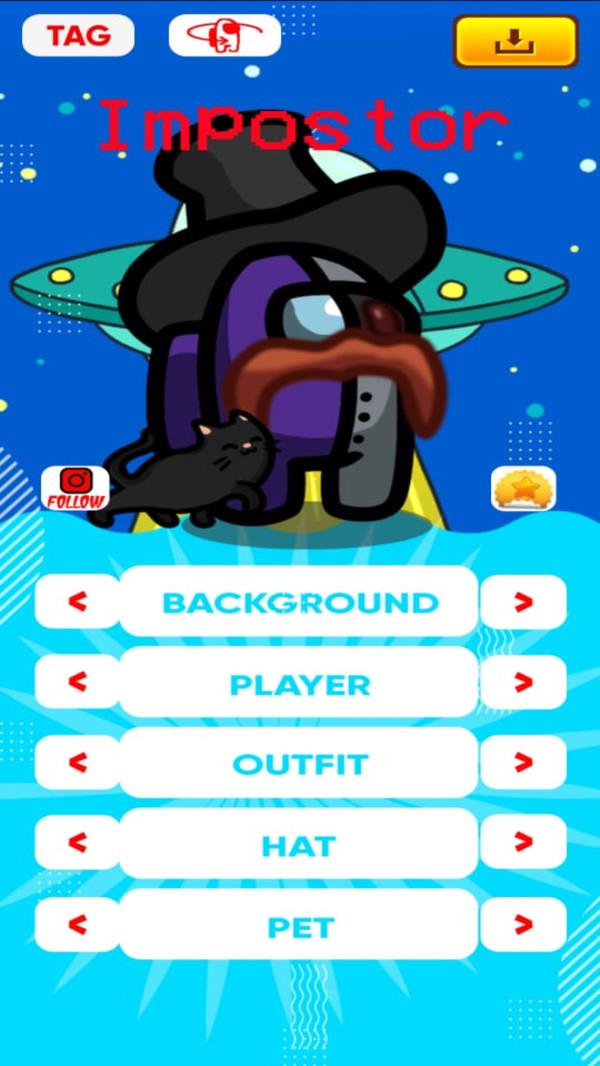The width and height of the screenshot is (600, 1066).
Task: Go to the previous hat
Action: (x=77, y=844)
